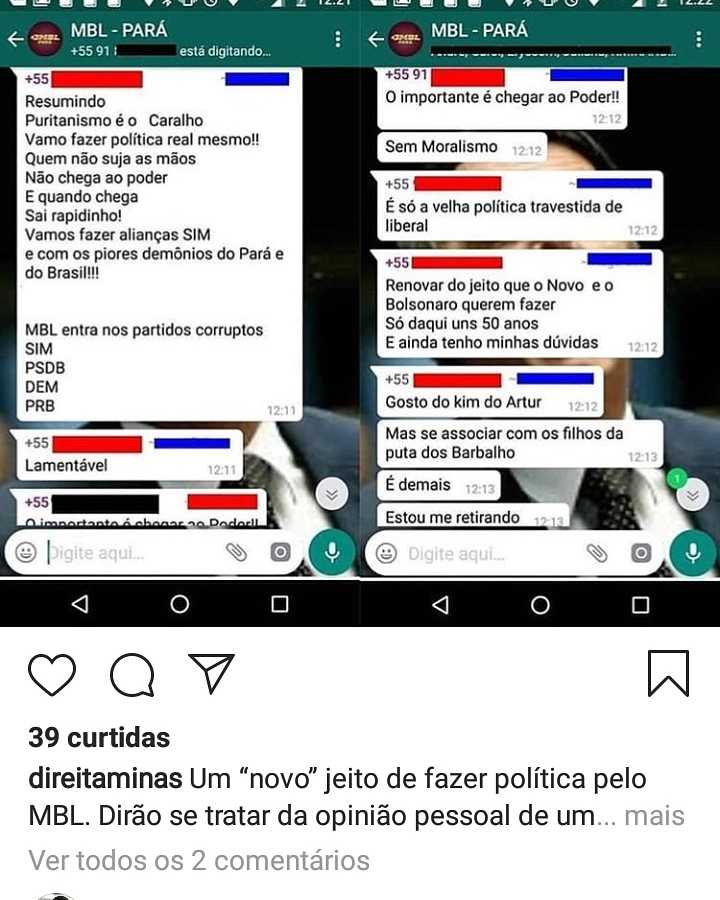Open comments on the post

[x=131, y=674]
